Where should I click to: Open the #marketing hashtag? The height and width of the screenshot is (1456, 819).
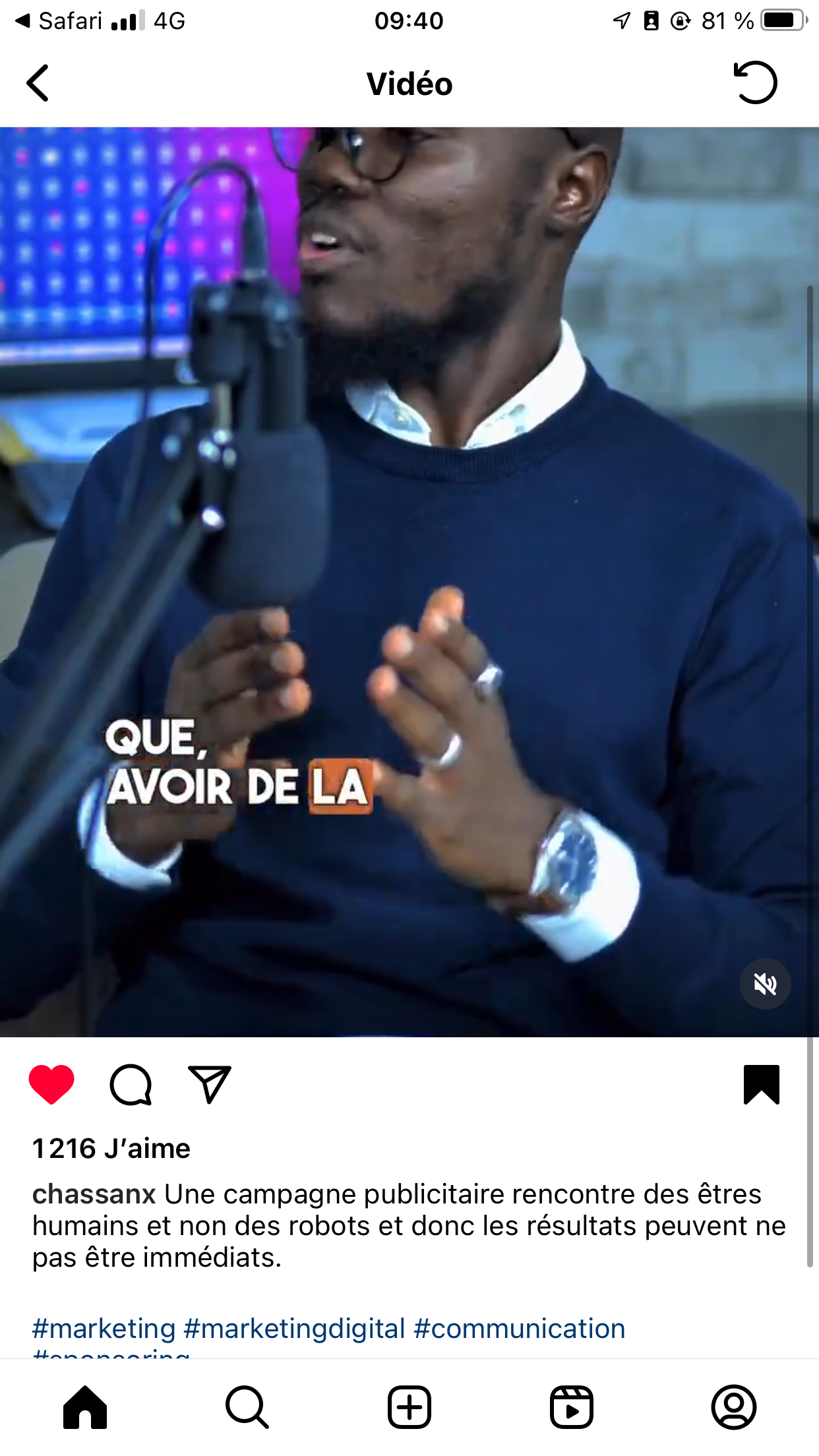pyautogui.click(x=104, y=1329)
